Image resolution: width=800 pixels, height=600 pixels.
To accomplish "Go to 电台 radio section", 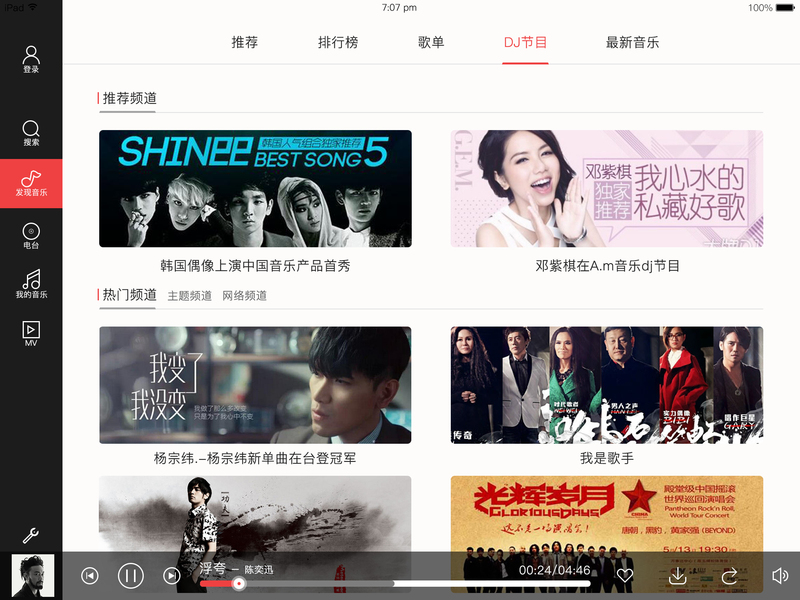I will pyautogui.click(x=31, y=236).
